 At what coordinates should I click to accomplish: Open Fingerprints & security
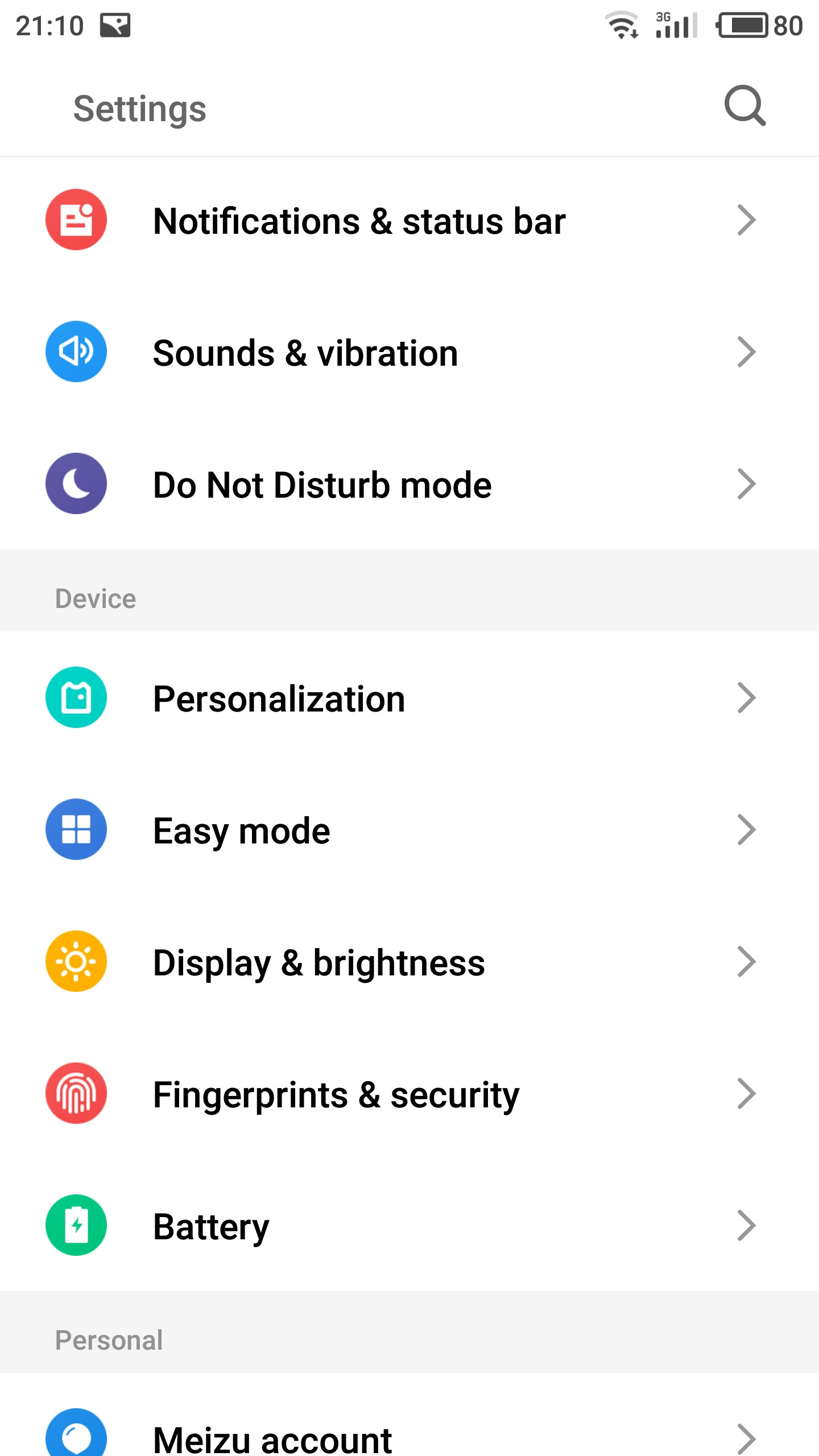(x=409, y=1094)
